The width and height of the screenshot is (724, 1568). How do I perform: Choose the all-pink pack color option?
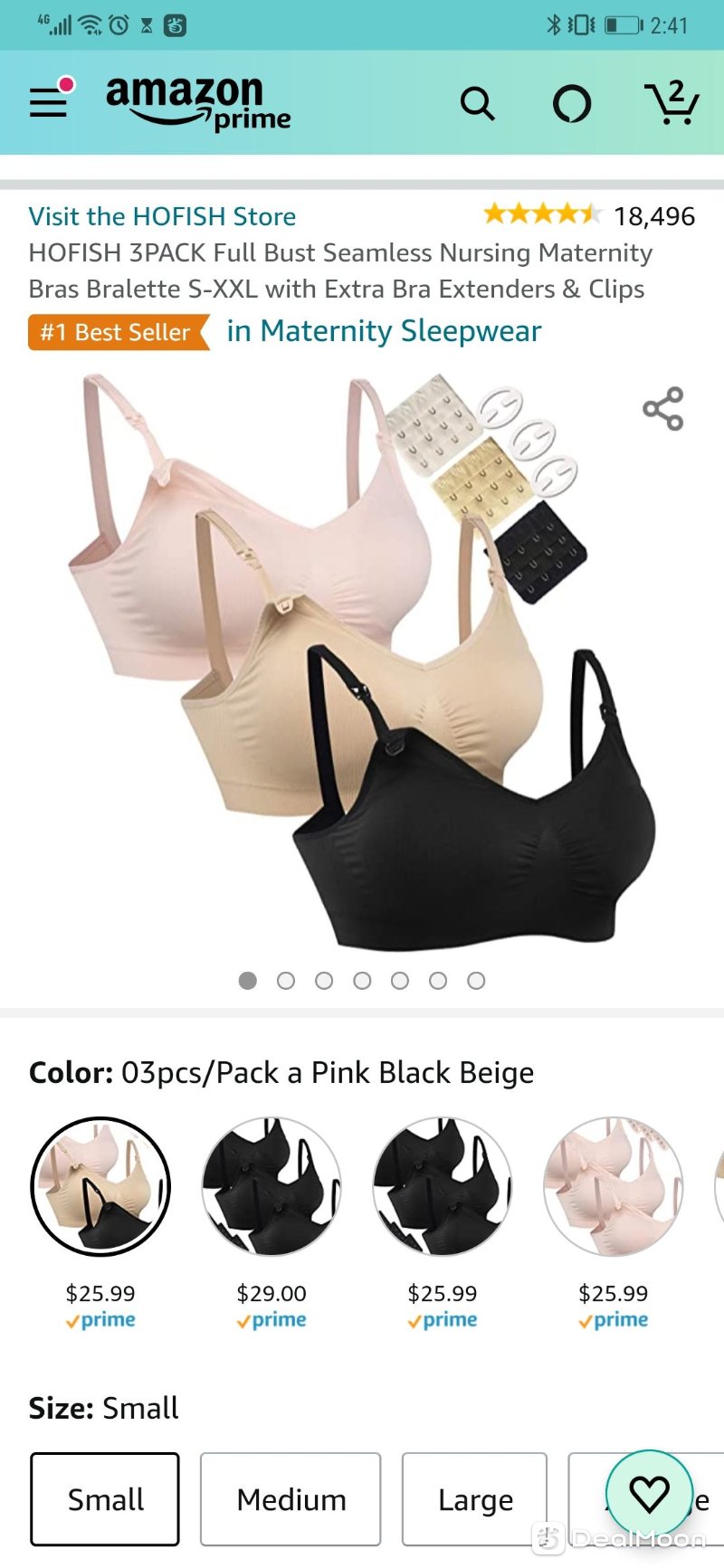coord(613,1186)
